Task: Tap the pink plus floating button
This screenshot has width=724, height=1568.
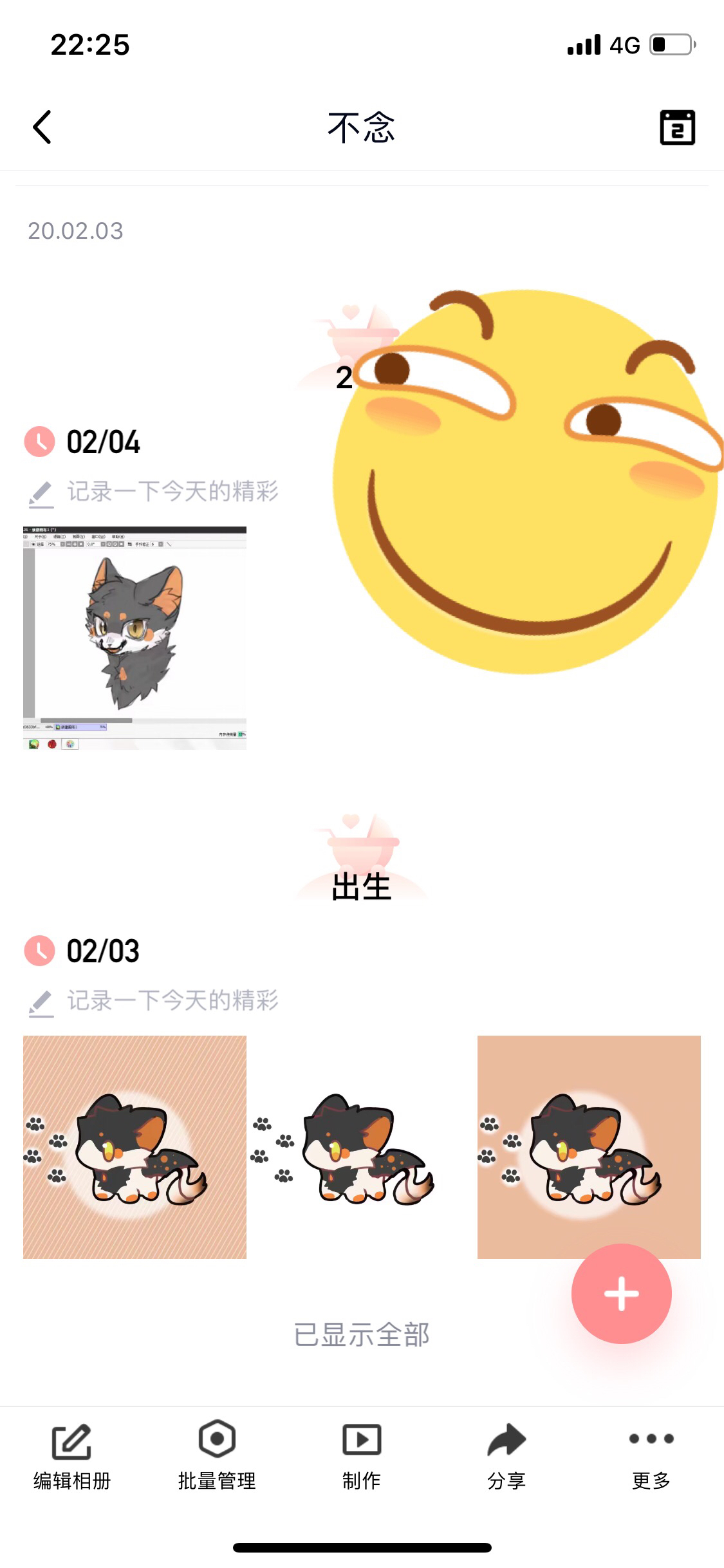Action: click(x=621, y=1294)
